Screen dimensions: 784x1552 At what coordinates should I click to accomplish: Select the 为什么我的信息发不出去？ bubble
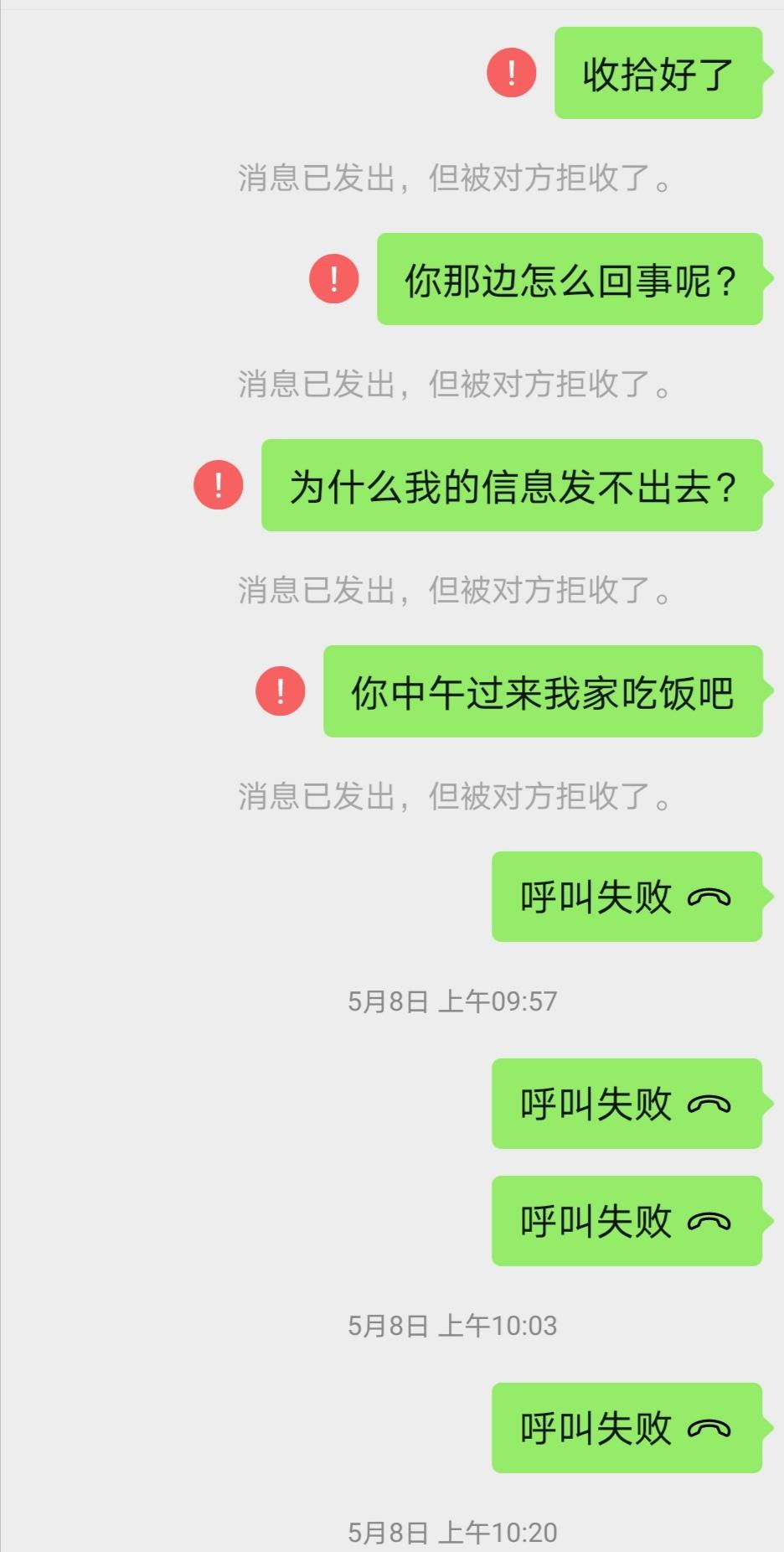513,484
